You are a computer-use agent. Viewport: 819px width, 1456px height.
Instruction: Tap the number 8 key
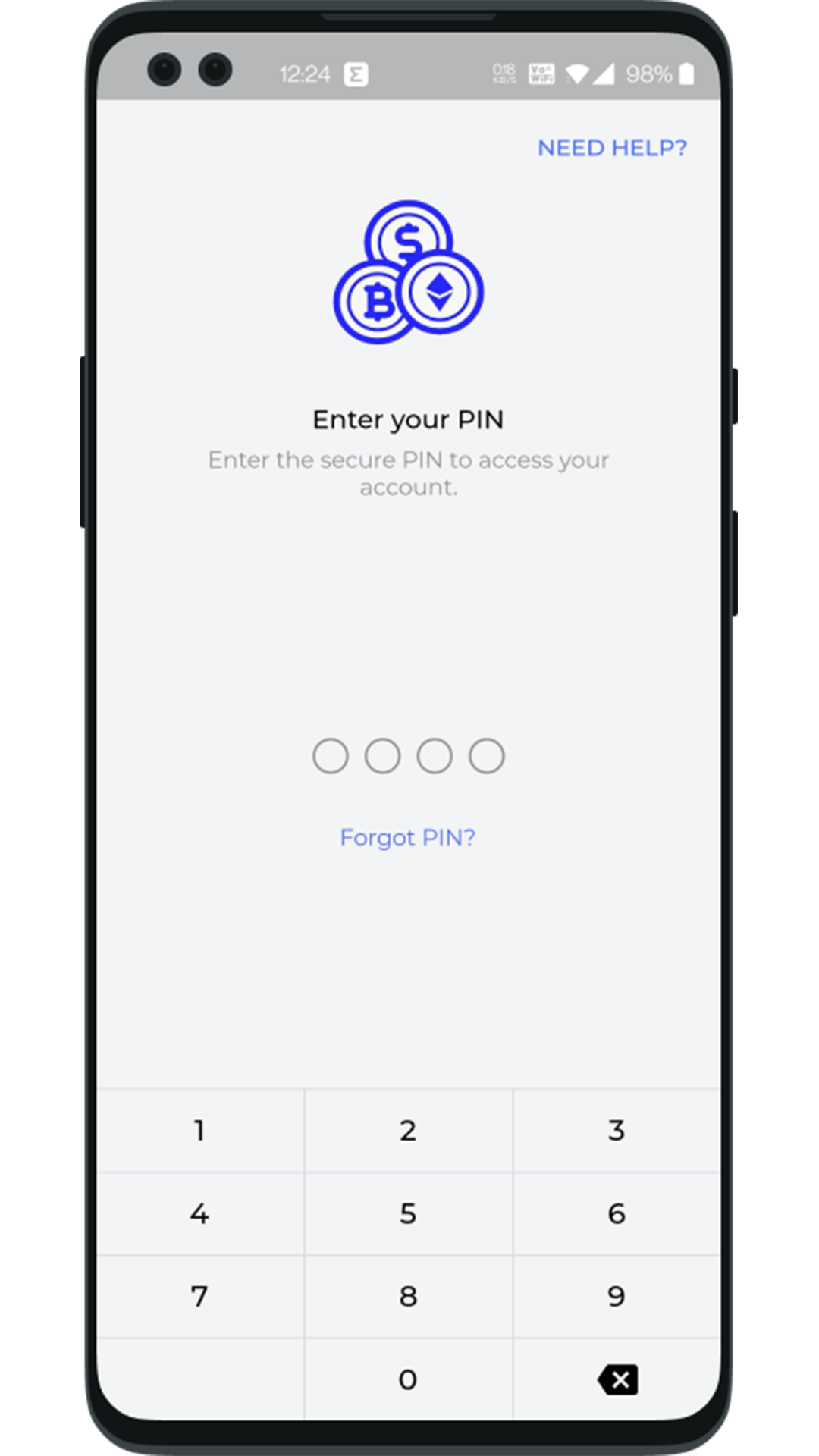click(x=409, y=1297)
